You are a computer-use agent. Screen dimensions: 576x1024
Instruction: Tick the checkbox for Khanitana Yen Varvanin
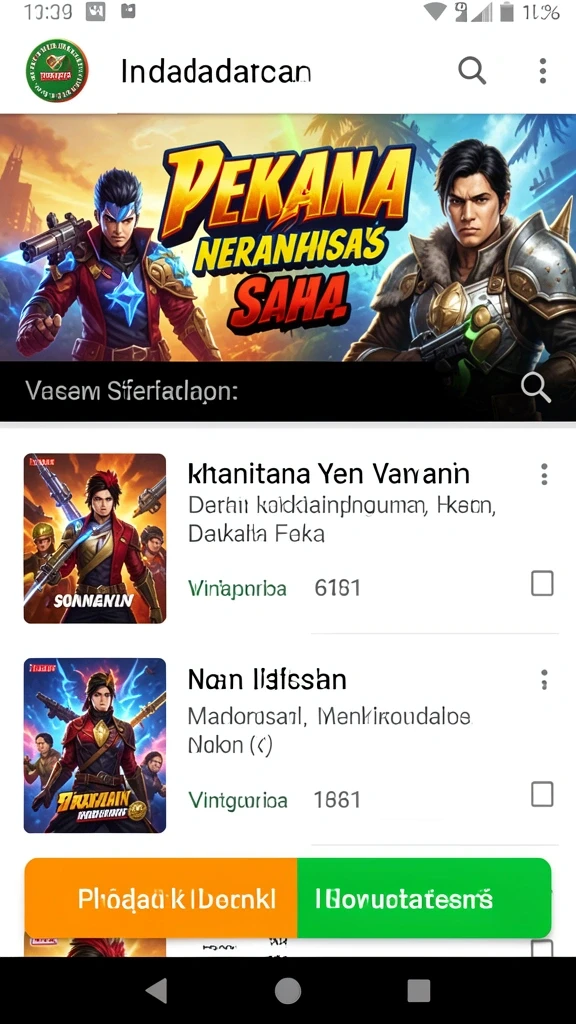(542, 583)
